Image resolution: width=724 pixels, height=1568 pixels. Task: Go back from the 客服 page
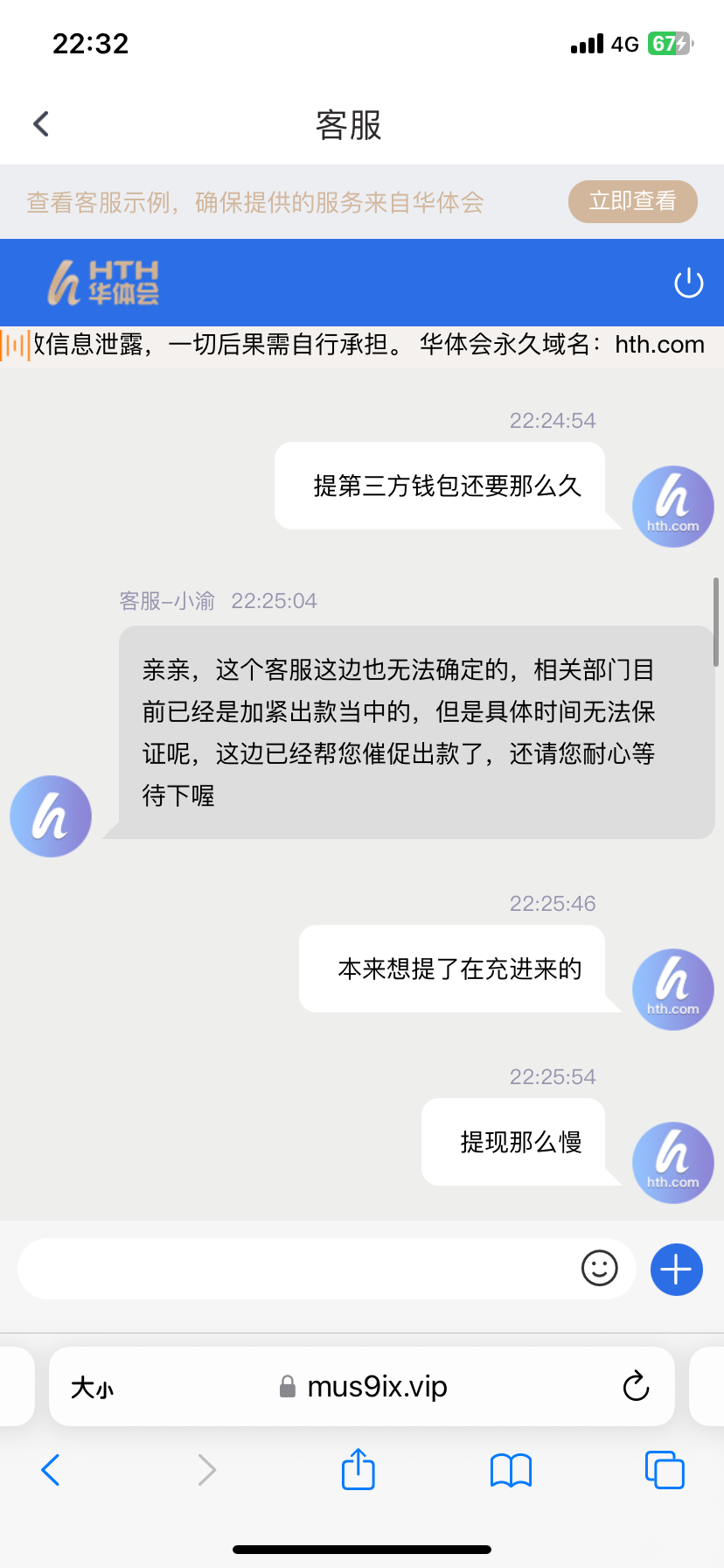coord(41,124)
